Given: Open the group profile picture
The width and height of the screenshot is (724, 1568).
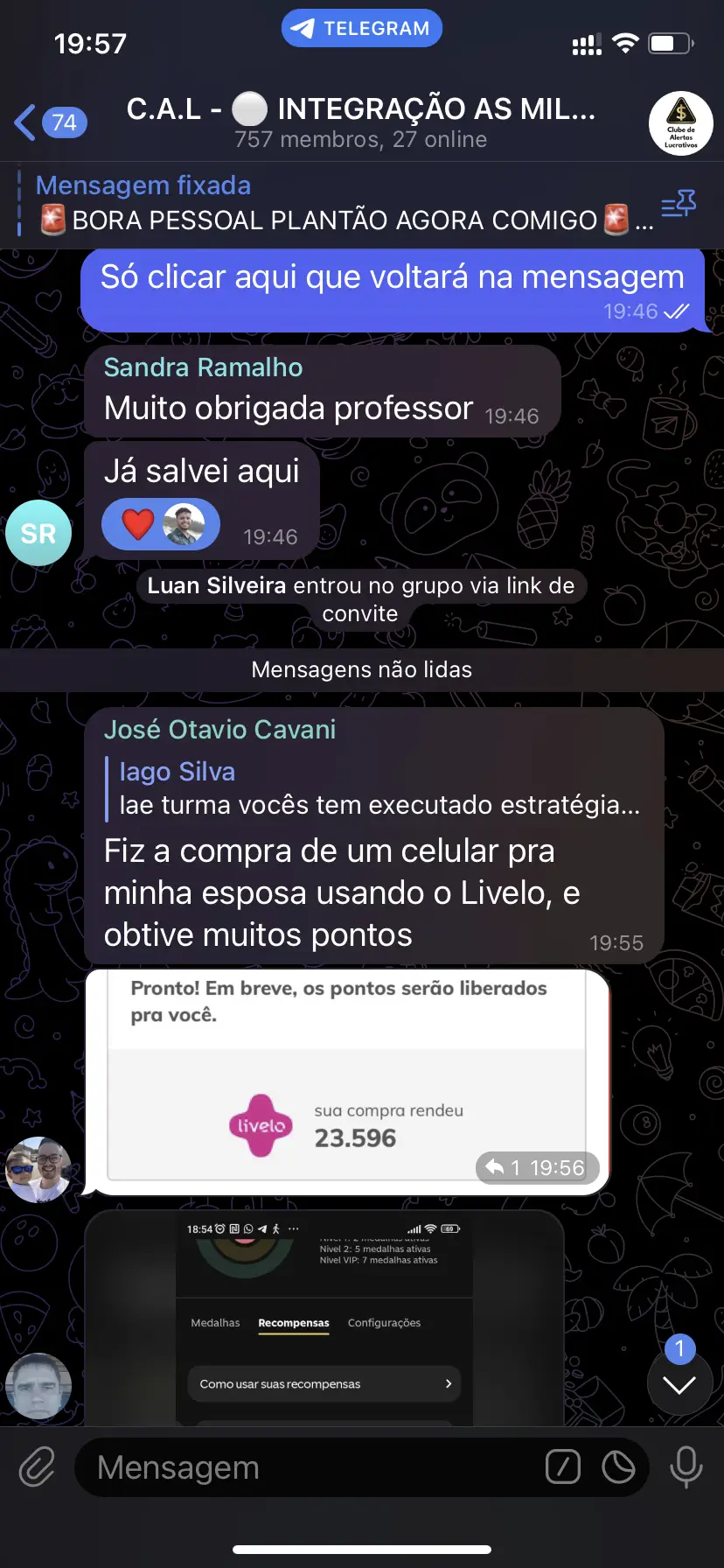Looking at the screenshot, I should (x=680, y=123).
